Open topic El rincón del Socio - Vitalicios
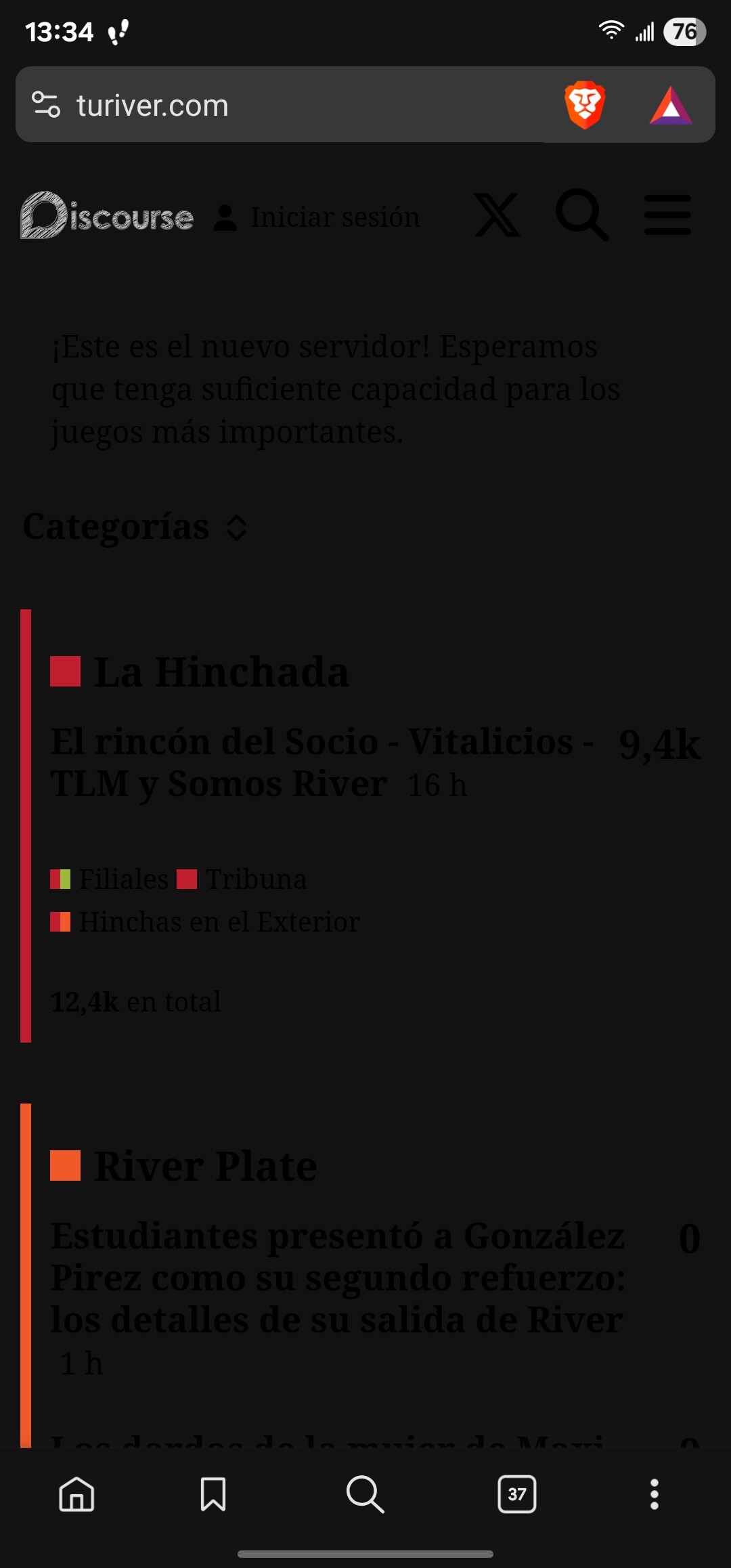This screenshot has height=1568, width=731. 322,762
